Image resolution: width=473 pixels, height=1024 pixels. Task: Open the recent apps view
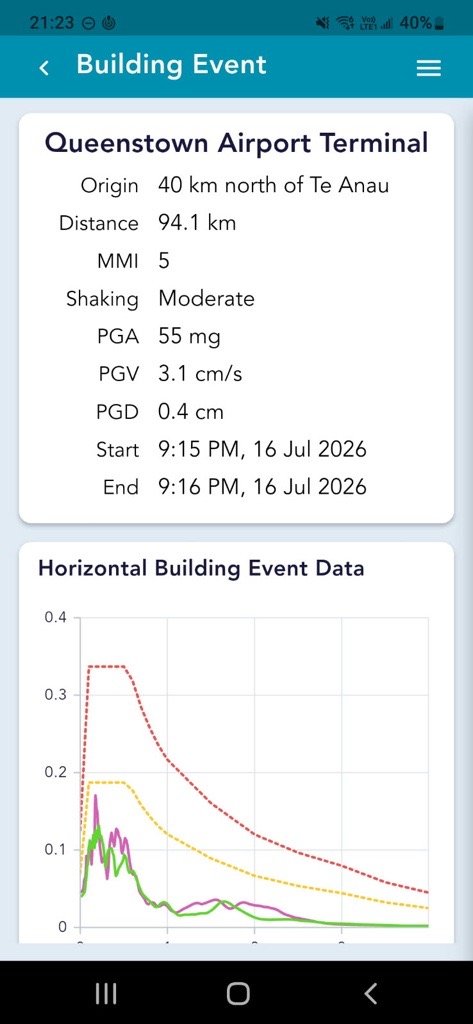[106, 993]
